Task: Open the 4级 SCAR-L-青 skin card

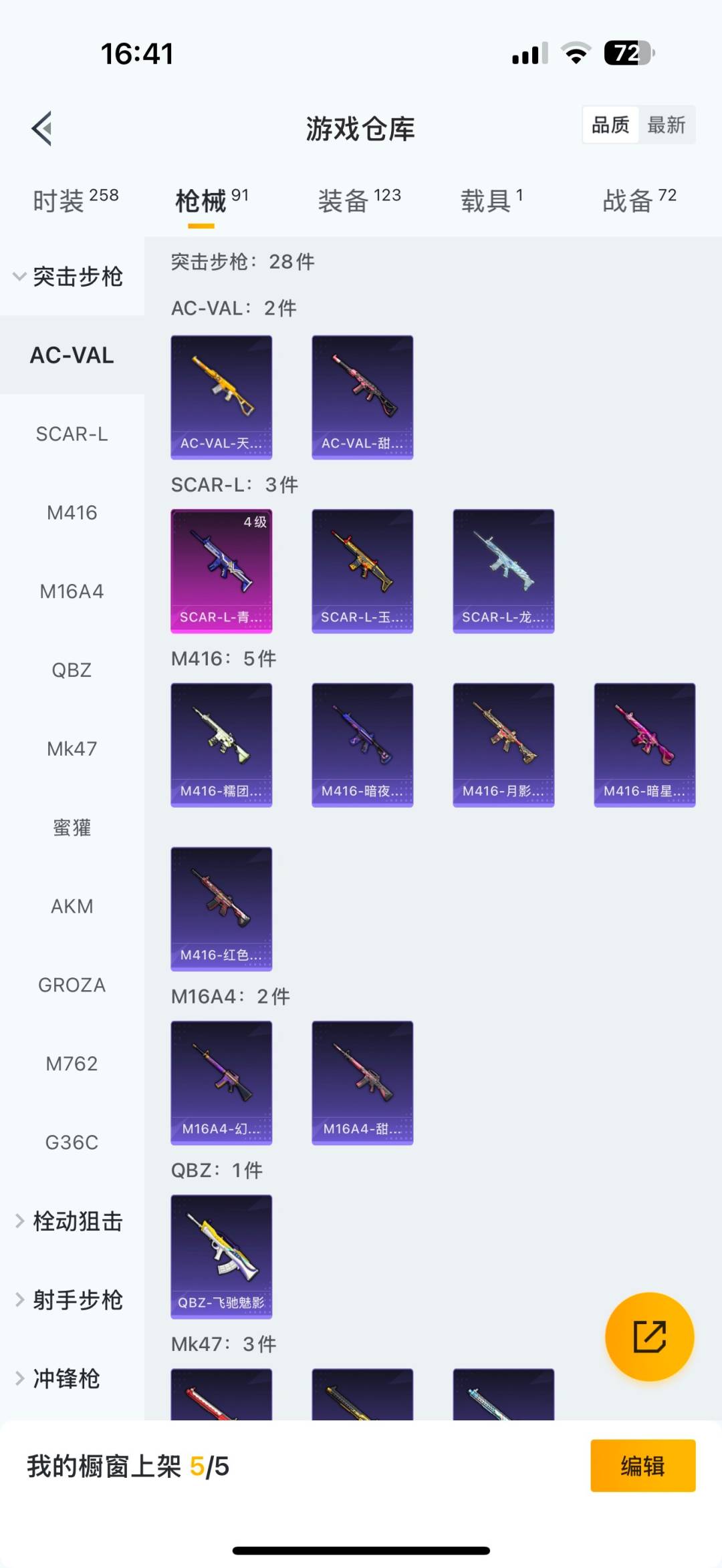Action: (221, 571)
